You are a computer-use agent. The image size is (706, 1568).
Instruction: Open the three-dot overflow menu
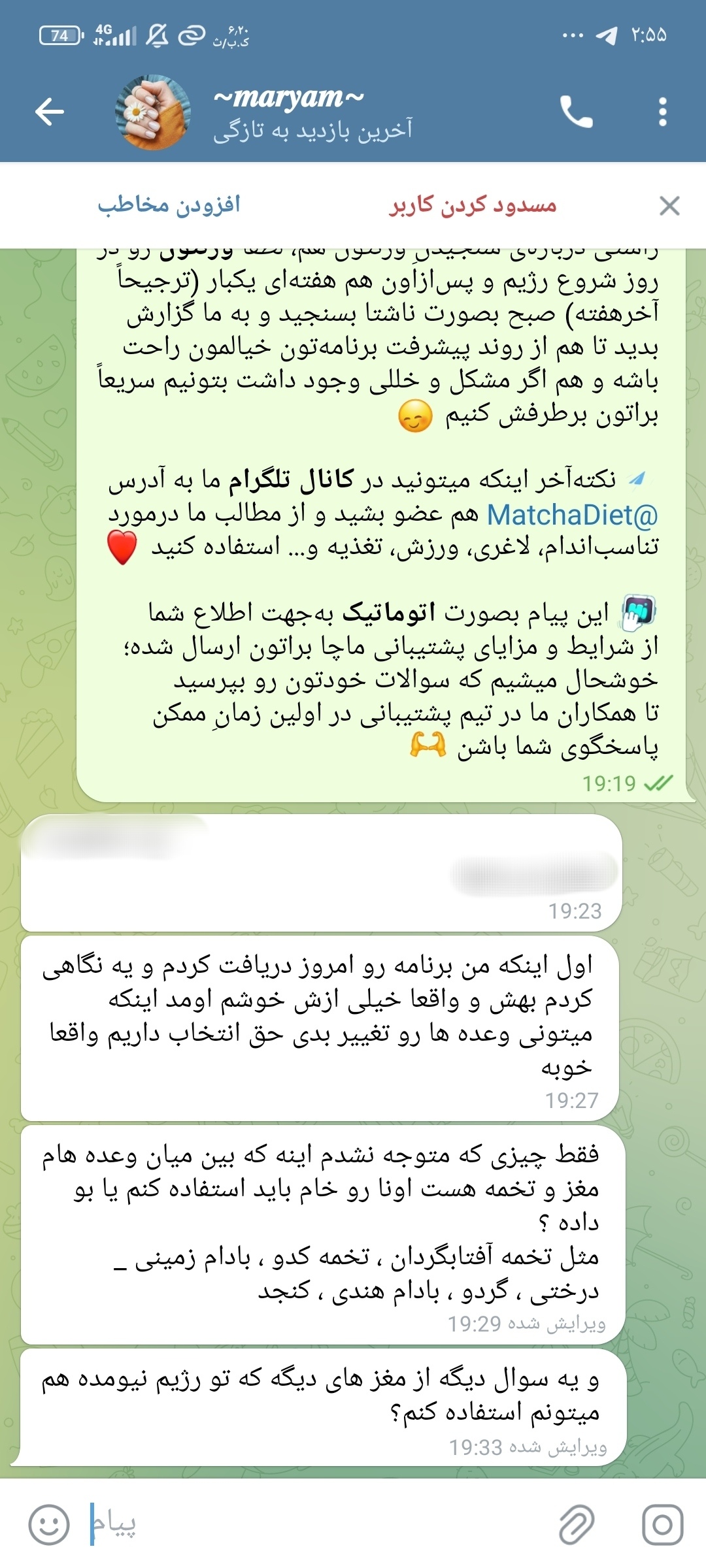pyautogui.click(x=663, y=112)
